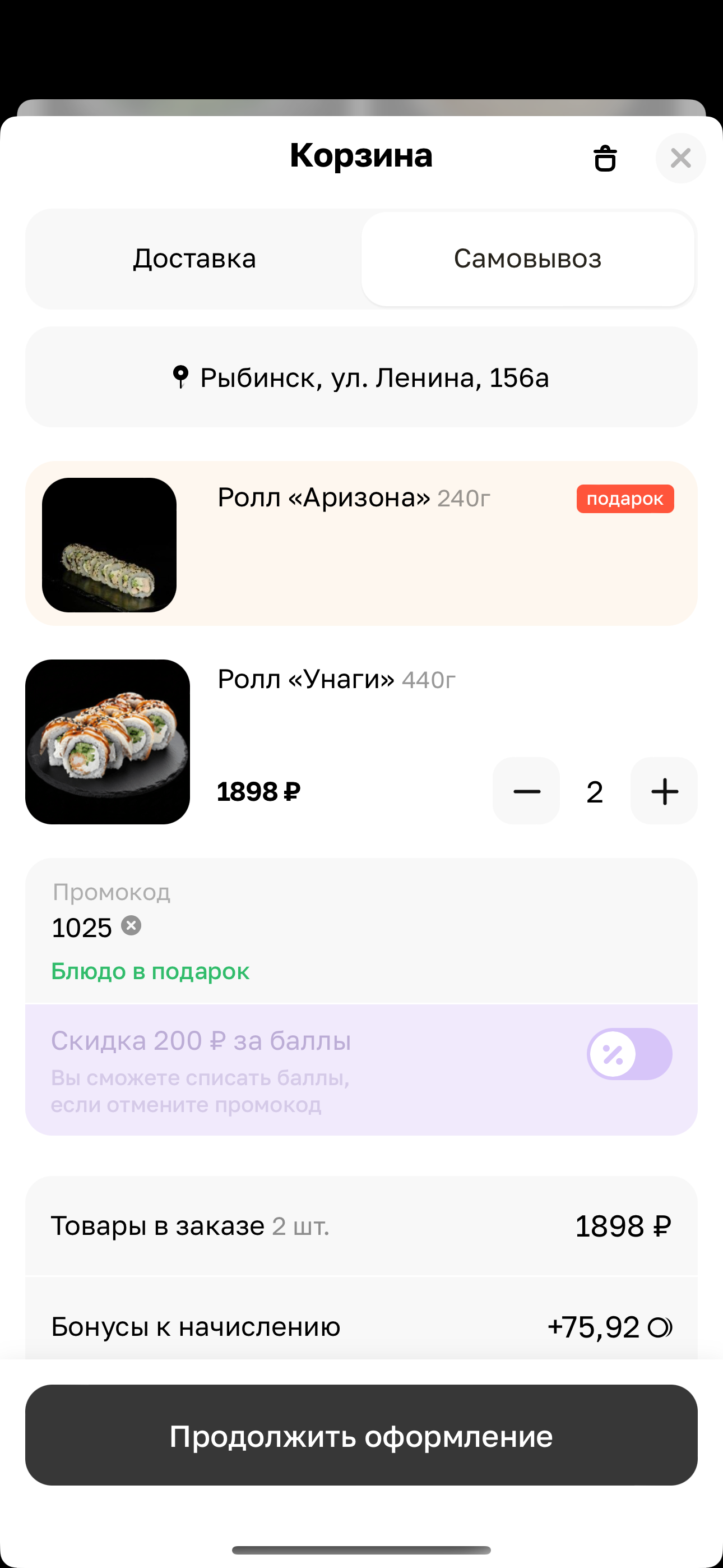Switch to the Доставка tab
This screenshot has height=1568, width=723.
pos(194,259)
